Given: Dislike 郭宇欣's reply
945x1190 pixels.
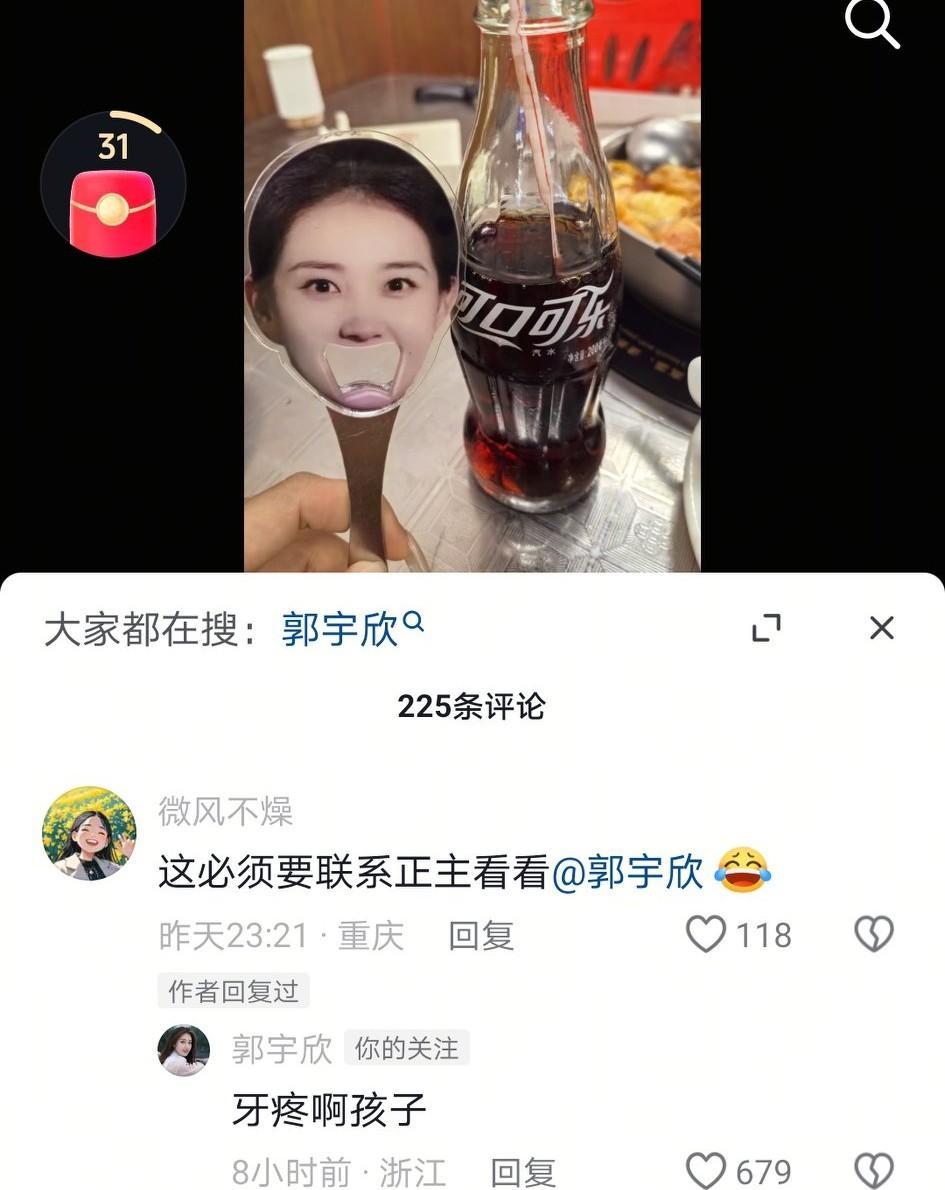Looking at the screenshot, I should 873,1171.
